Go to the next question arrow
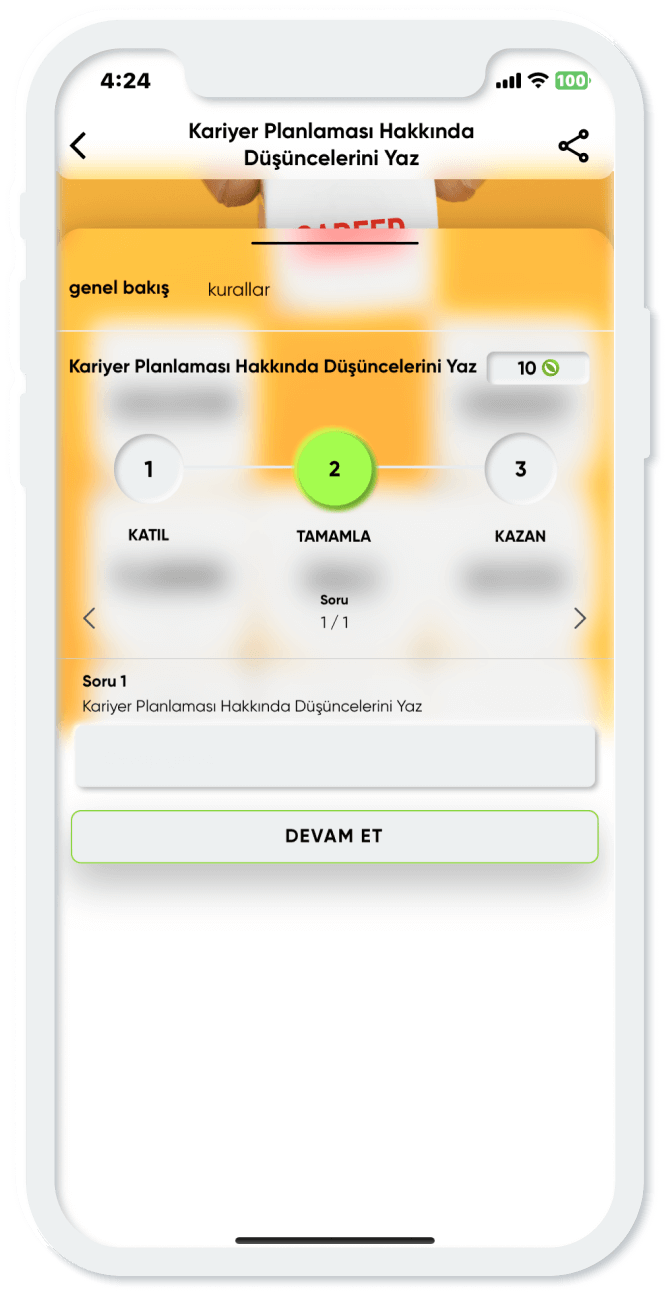Screen dimensions: 670x1296 pyautogui.click(x=580, y=618)
